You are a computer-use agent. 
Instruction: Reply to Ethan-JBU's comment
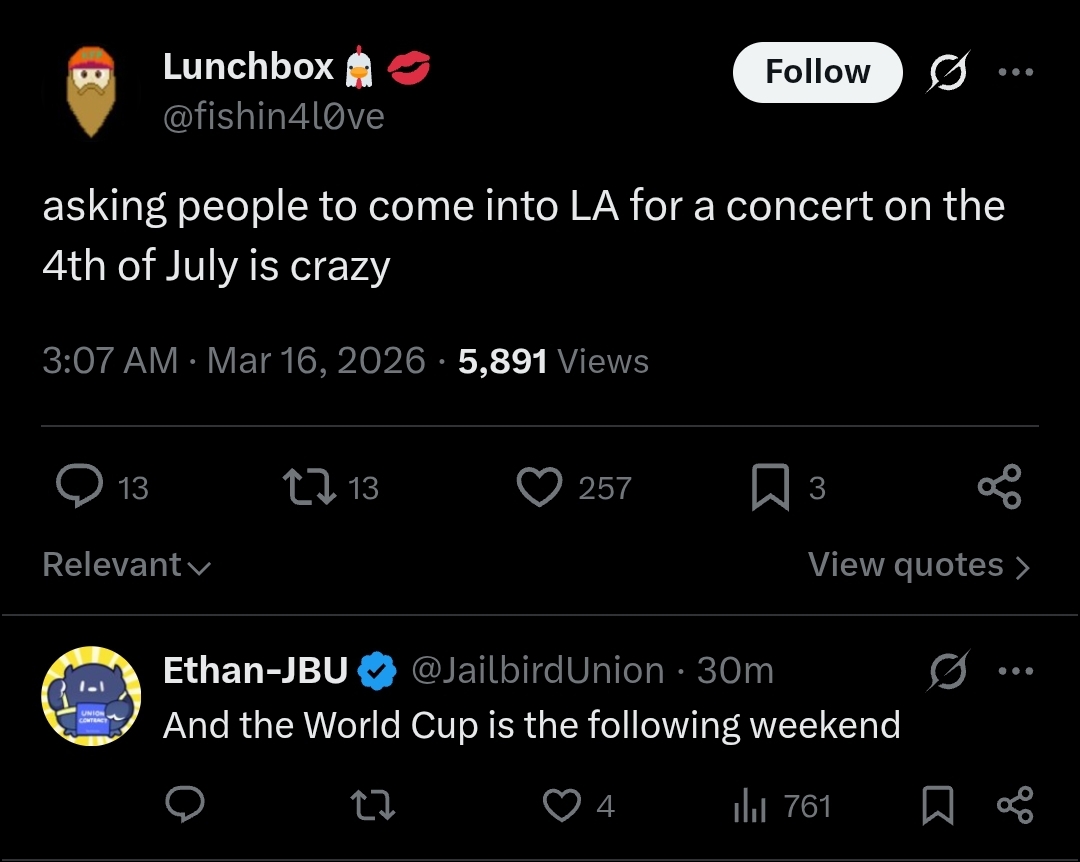pyautogui.click(x=185, y=803)
